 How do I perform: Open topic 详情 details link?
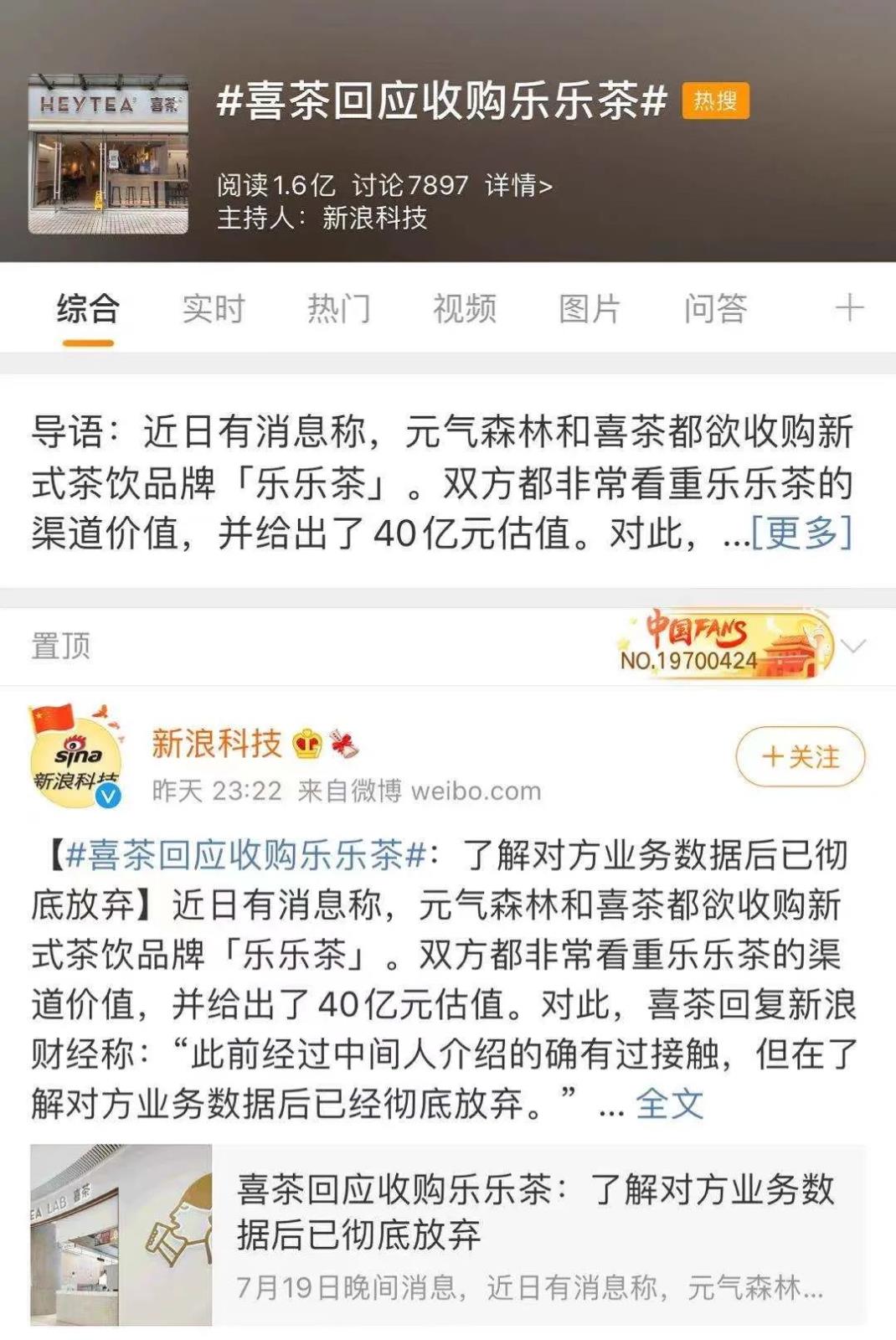pyautogui.click(x=518, y=185)
